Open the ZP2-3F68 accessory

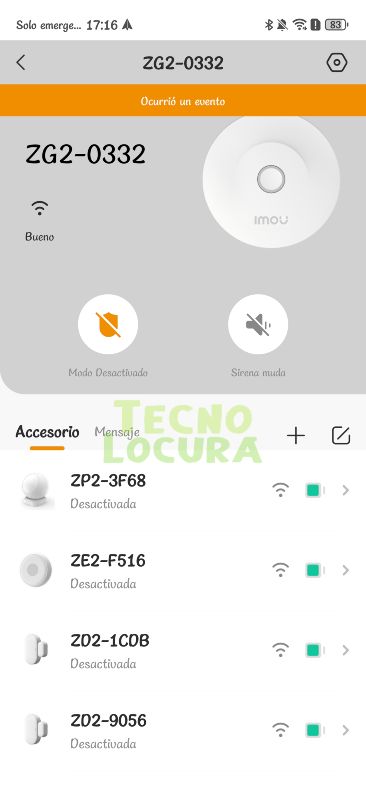[x=183, y=491]
